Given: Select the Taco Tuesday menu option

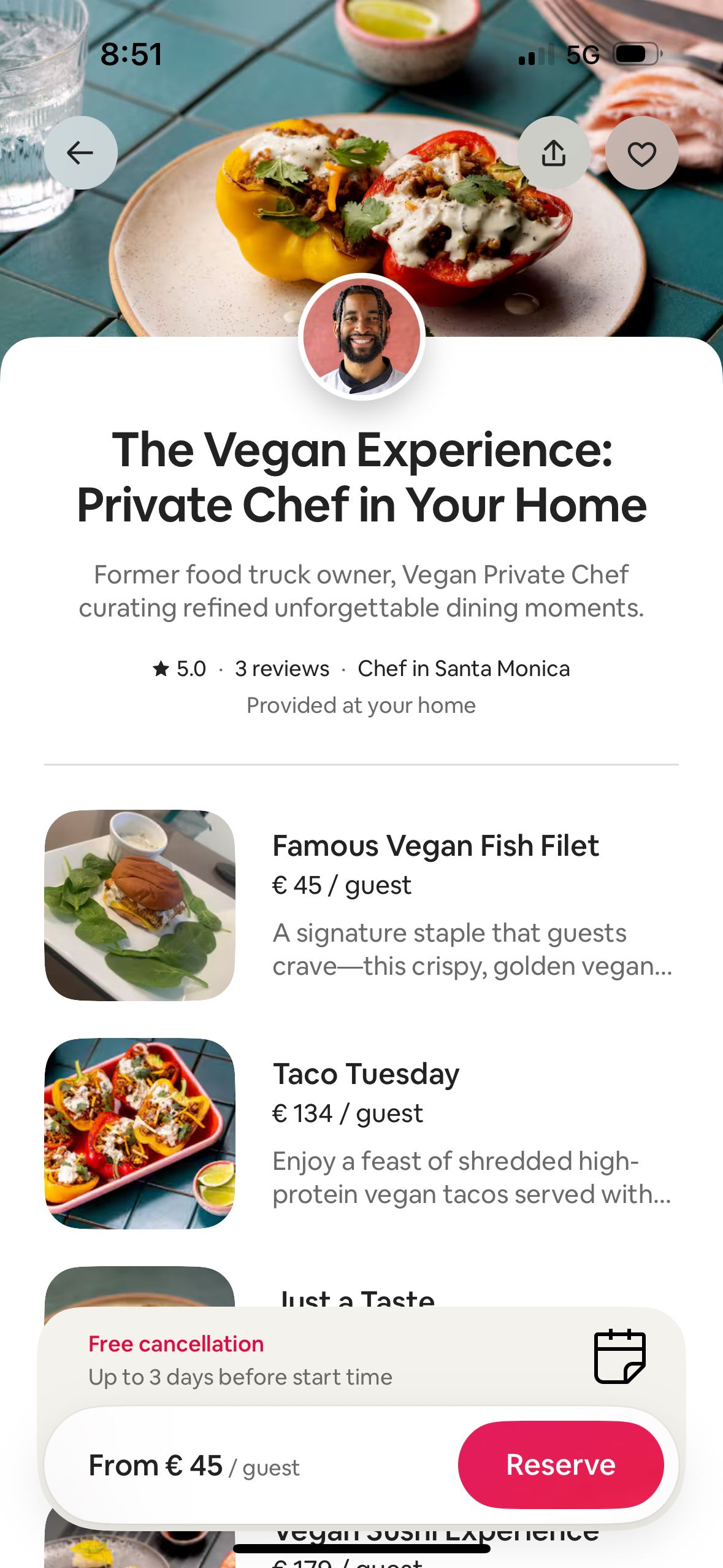Looking at the screenshot, I should [x=366, y=1074].
